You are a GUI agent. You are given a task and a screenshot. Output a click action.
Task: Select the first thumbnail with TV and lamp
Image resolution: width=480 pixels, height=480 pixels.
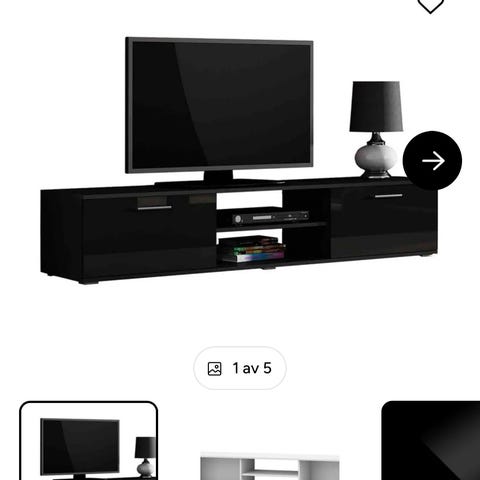click(x=88, y=441)
